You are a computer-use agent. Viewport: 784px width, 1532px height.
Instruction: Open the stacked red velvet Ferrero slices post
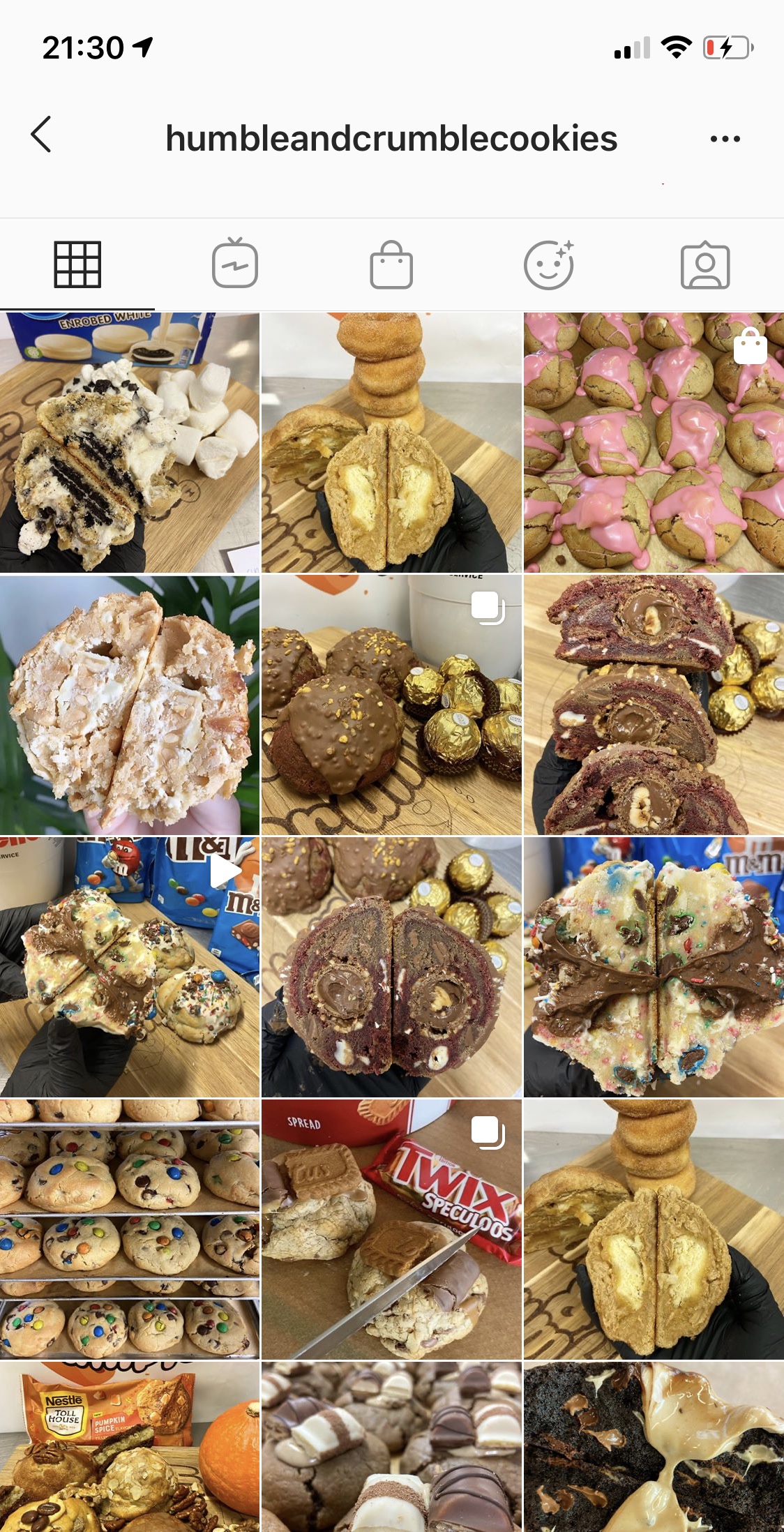point(654,705)
